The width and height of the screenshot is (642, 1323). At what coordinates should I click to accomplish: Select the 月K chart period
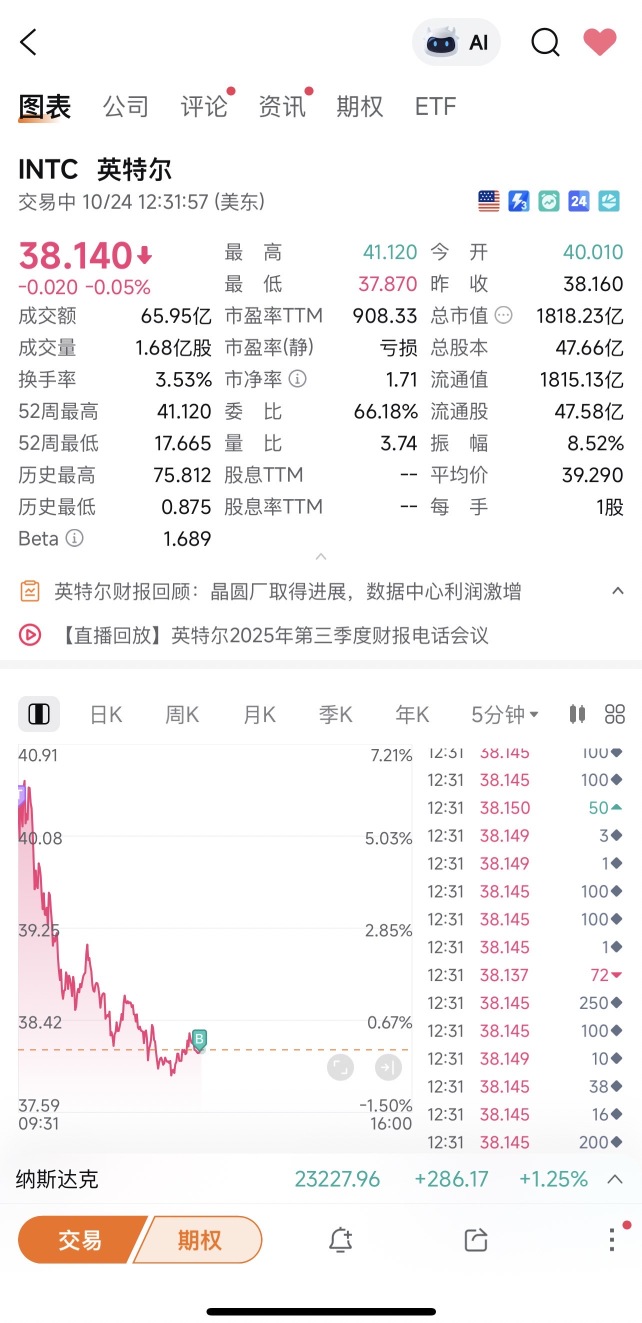[259, 714]
